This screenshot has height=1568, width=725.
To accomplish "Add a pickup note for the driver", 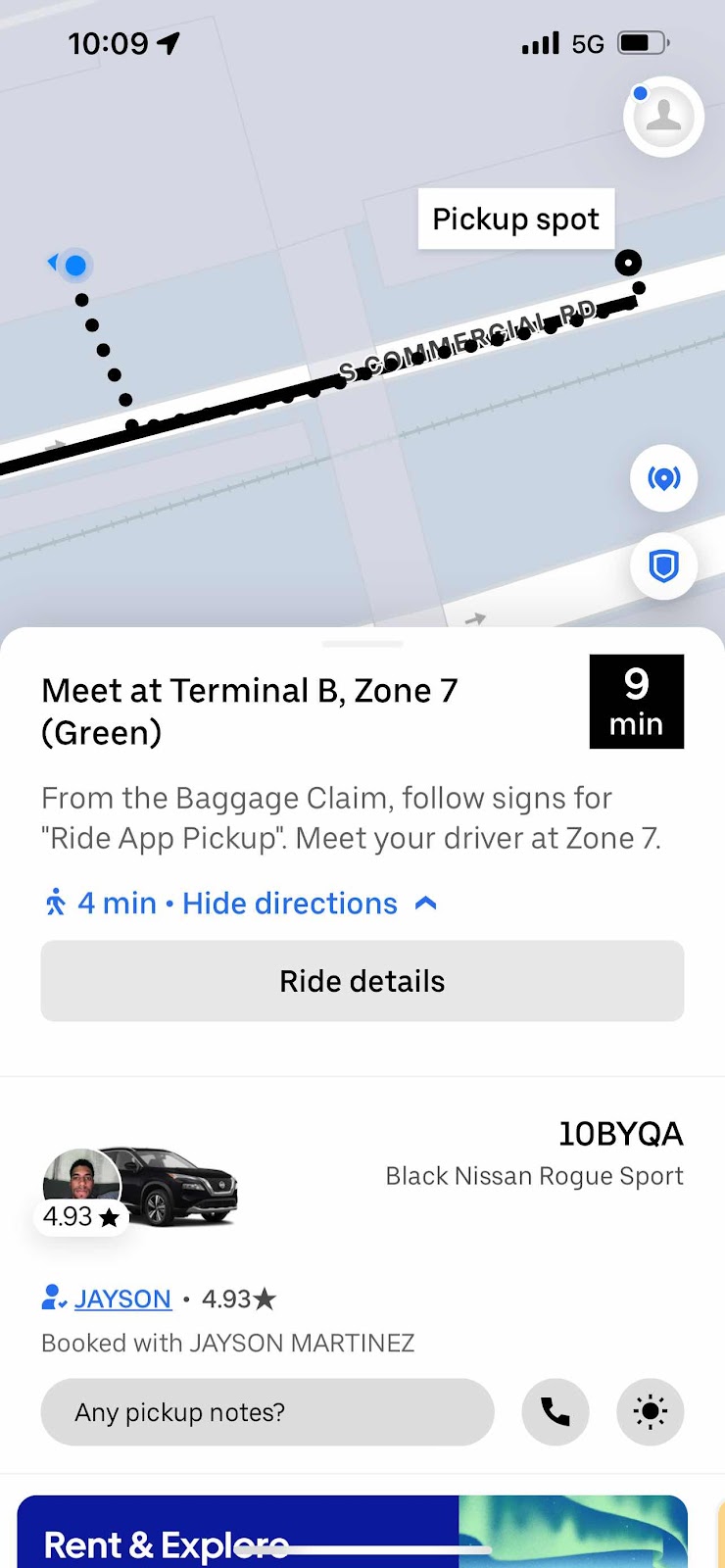I will pyautogui.click(x=266, y=1412).
